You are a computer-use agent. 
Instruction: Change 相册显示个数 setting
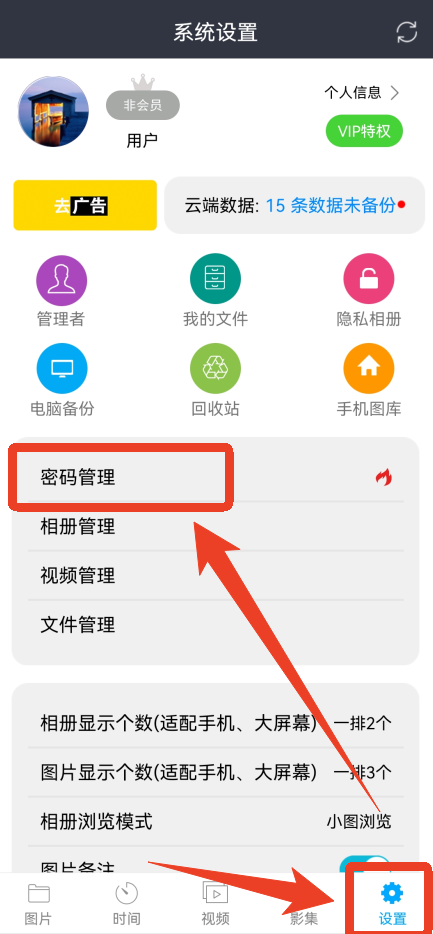pos(216,723)
